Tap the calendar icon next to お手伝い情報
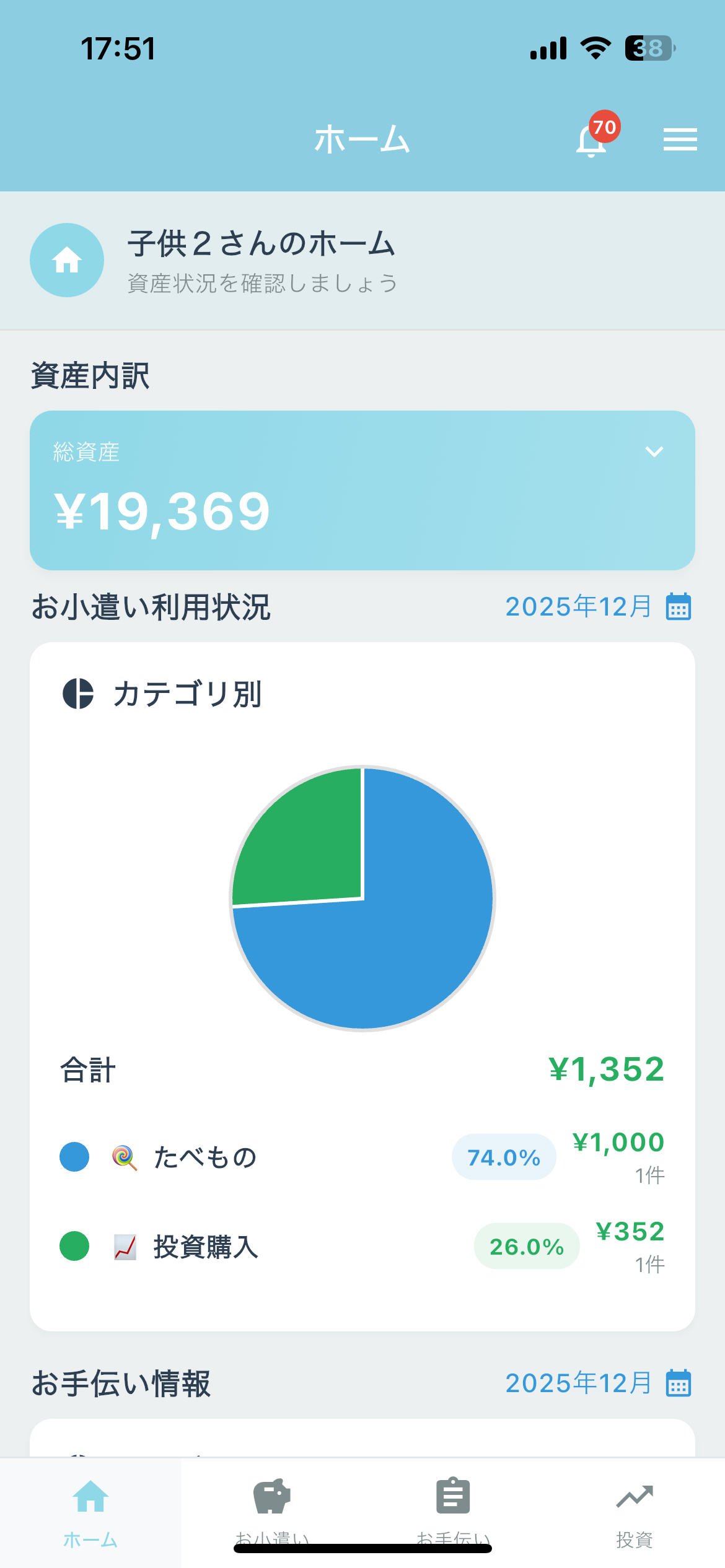The image size is (725, 1568). pos(679,1384)
